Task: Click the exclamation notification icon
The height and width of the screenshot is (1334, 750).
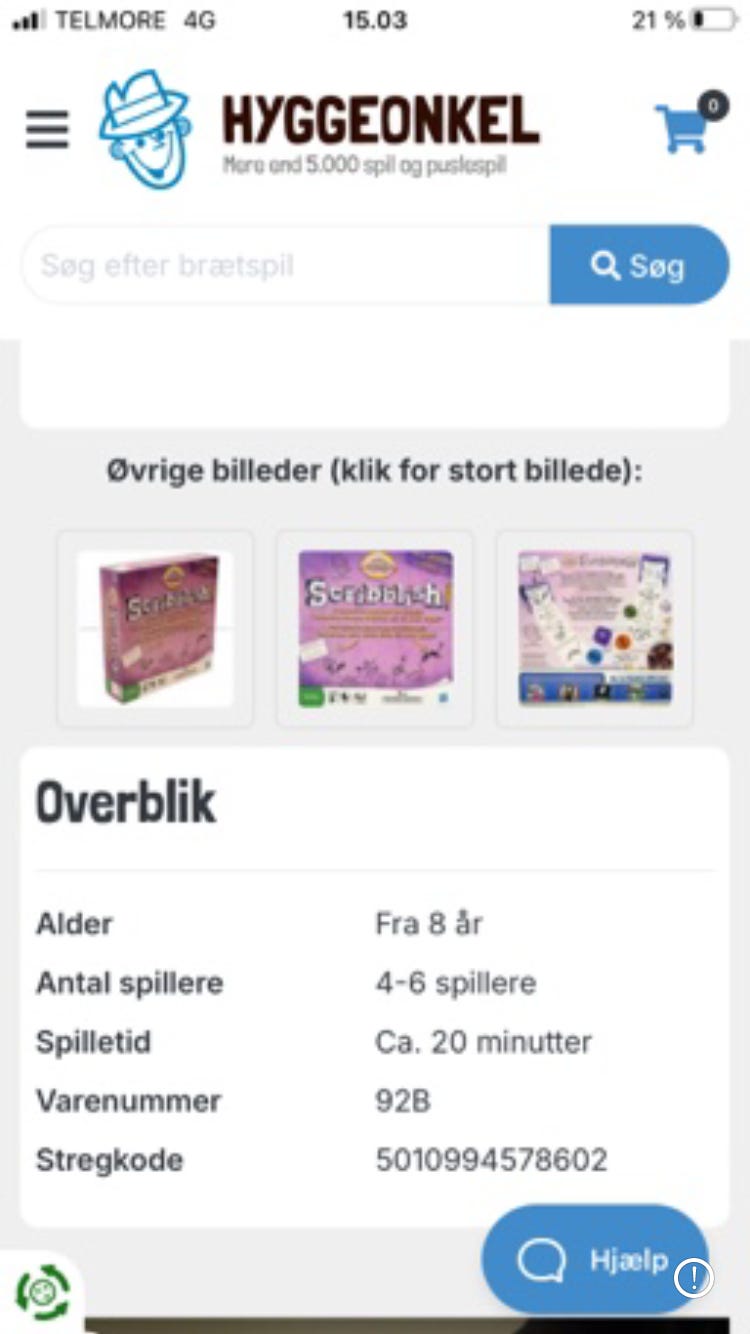Action: (x=694, y=1278)
